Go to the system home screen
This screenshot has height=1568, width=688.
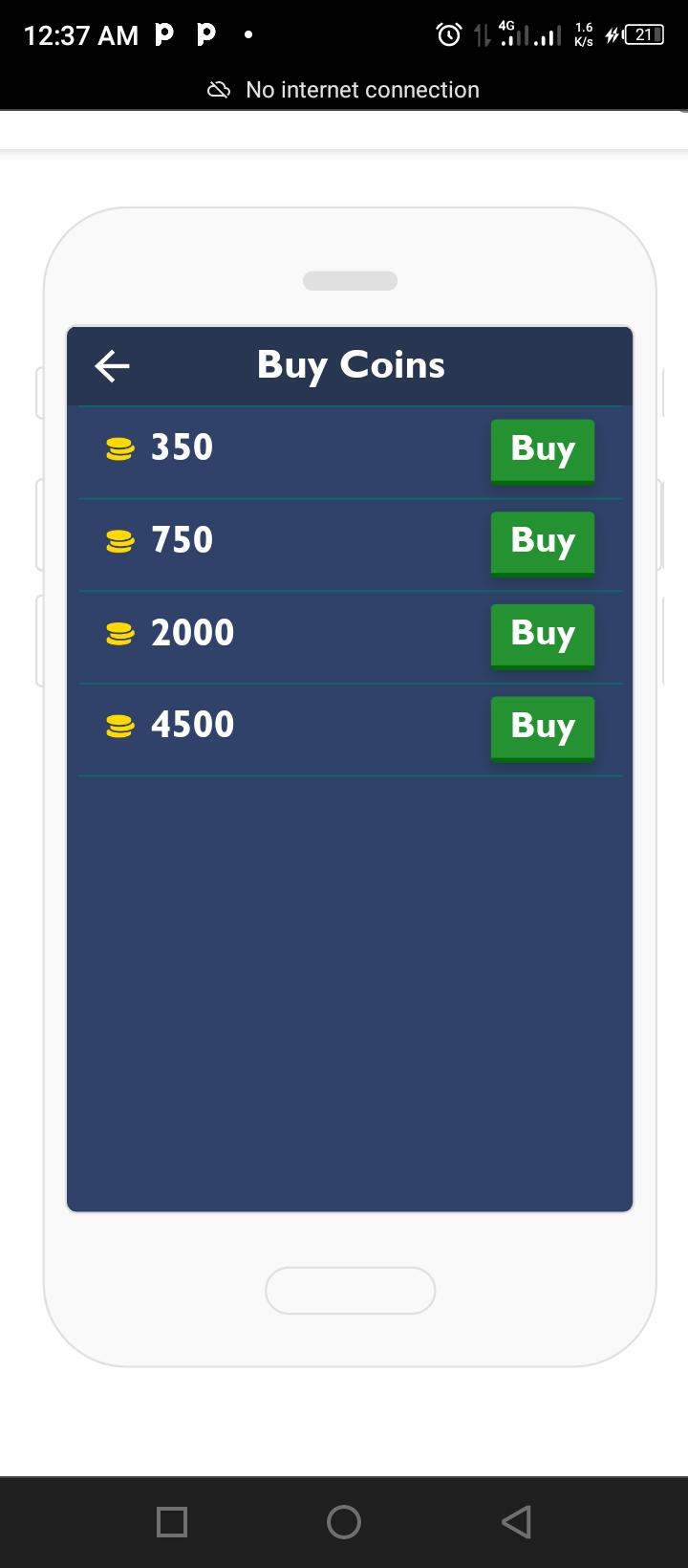coord(344,1521)
